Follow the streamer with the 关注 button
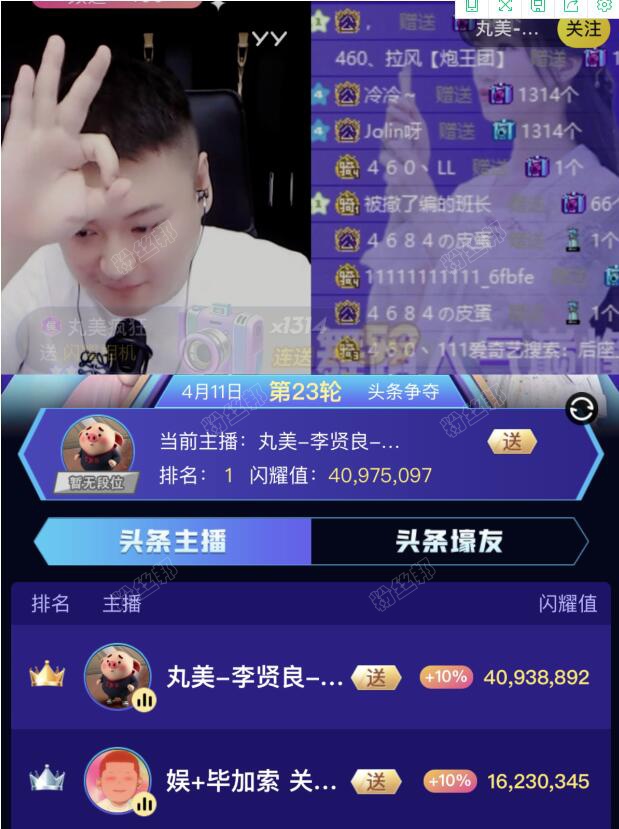Screen dimensions: 619x829 point(582,28)
